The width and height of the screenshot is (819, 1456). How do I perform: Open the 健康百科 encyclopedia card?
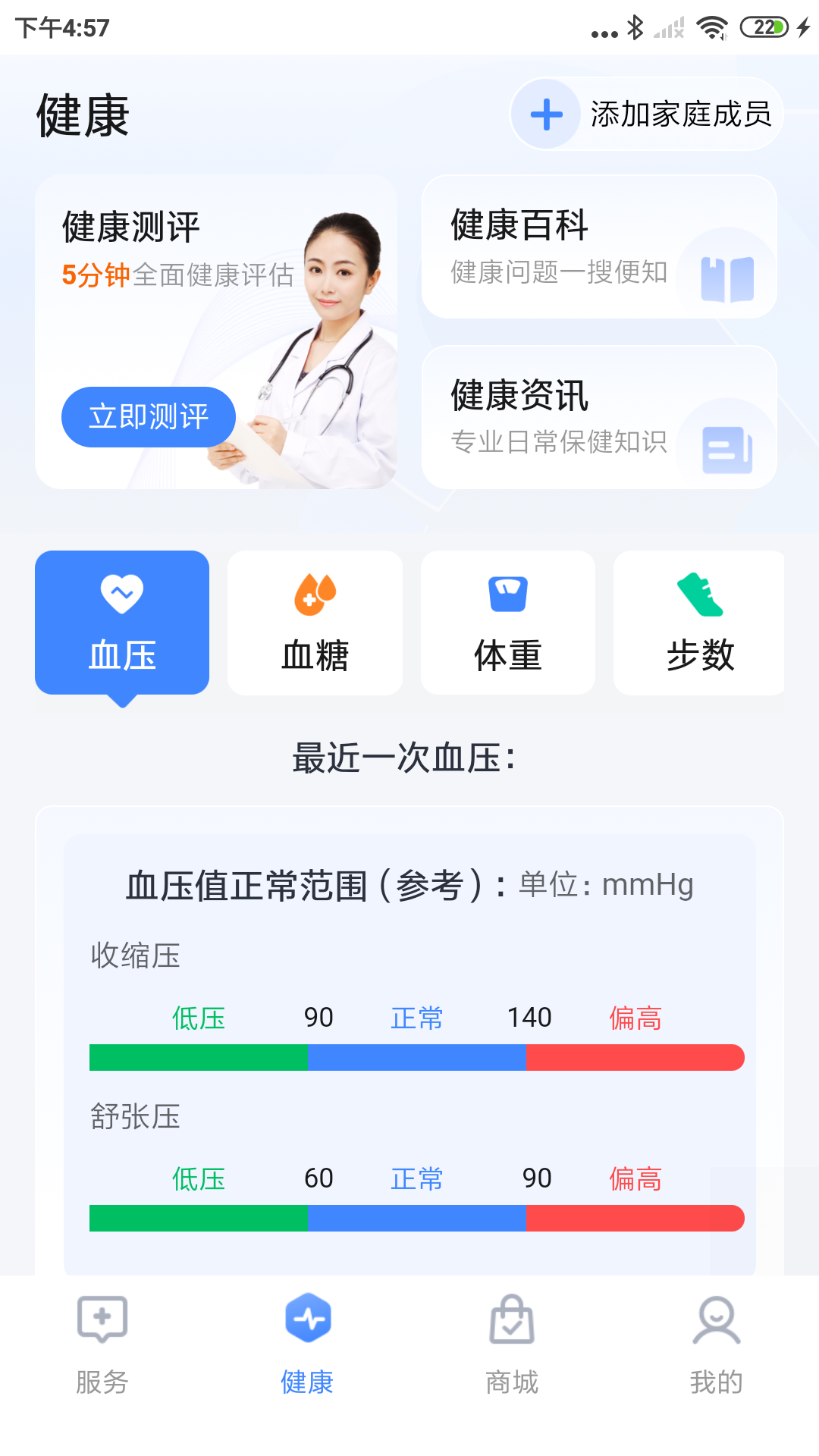pyautogui.click(x=599, y=247)
